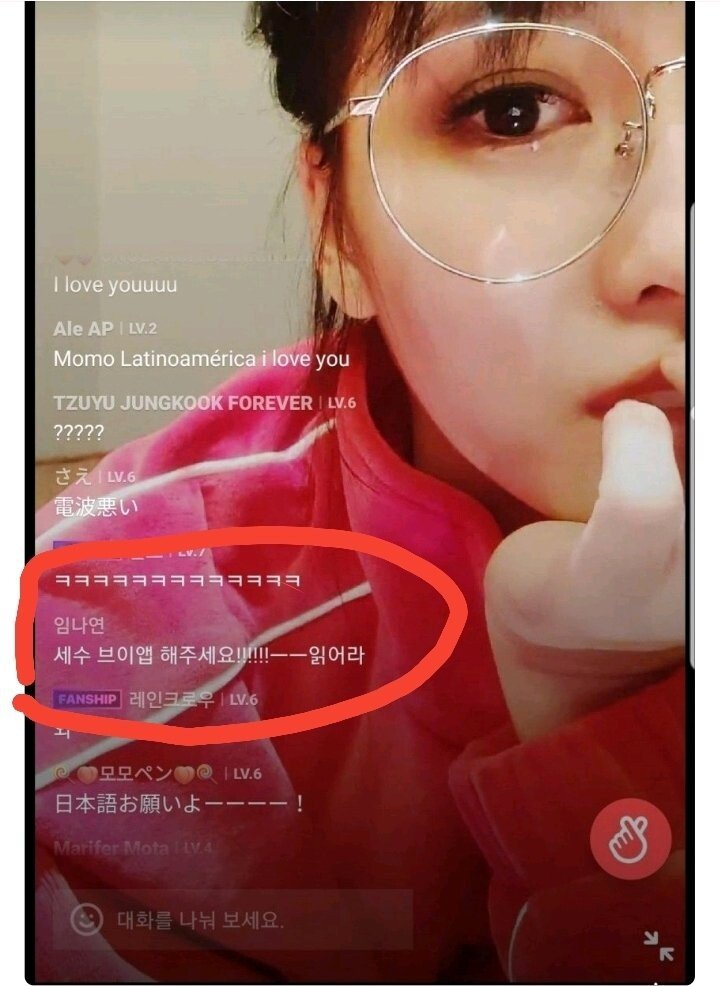Exit fullscreen with the shrink arrows icon
This screenshot has width=720, height=986.
(658, 946)
